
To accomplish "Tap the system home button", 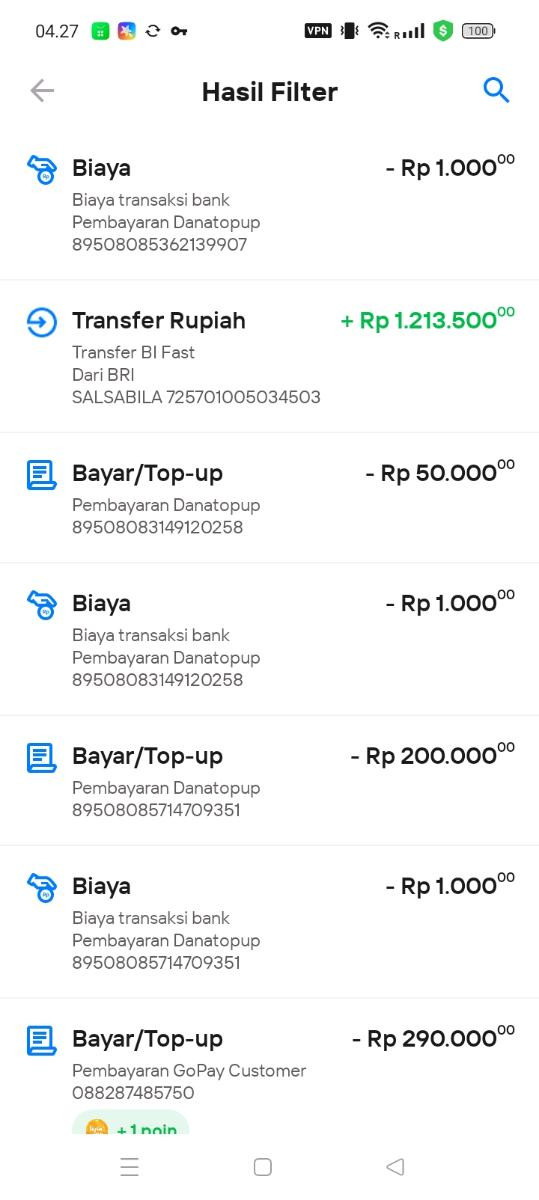I will point(263,1166).
